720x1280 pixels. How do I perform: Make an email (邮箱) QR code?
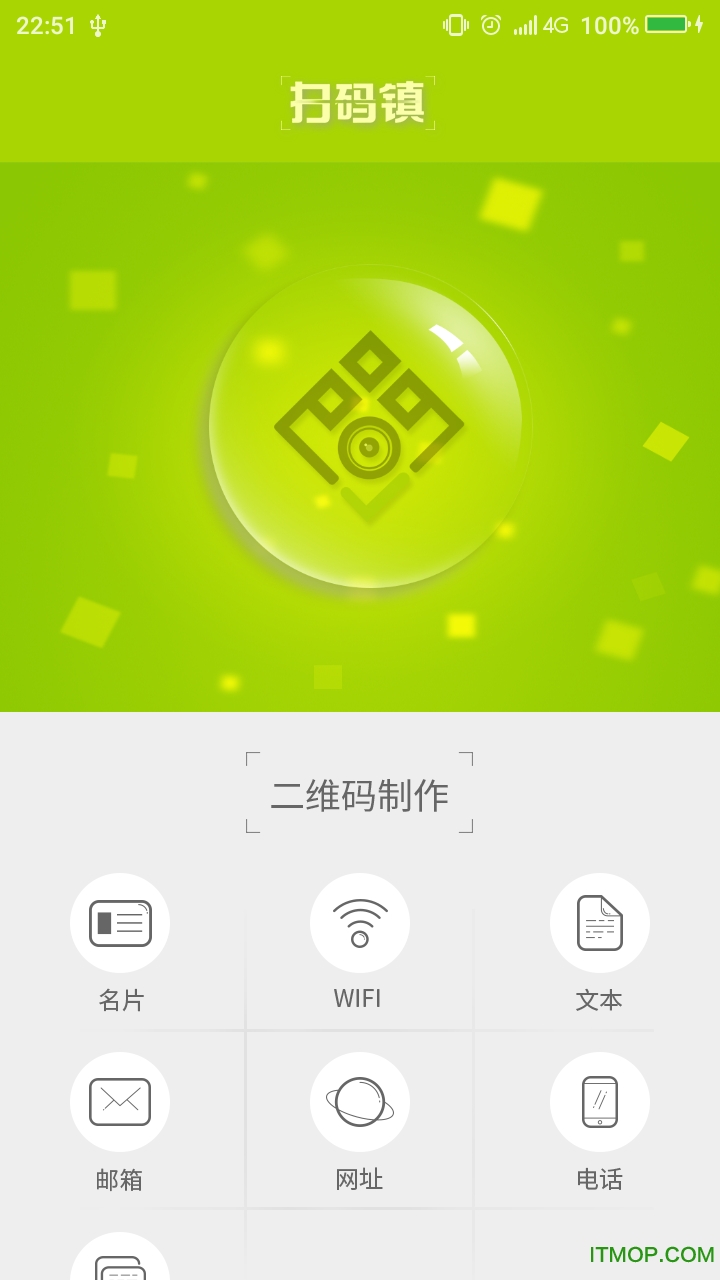coord(120,1102)
